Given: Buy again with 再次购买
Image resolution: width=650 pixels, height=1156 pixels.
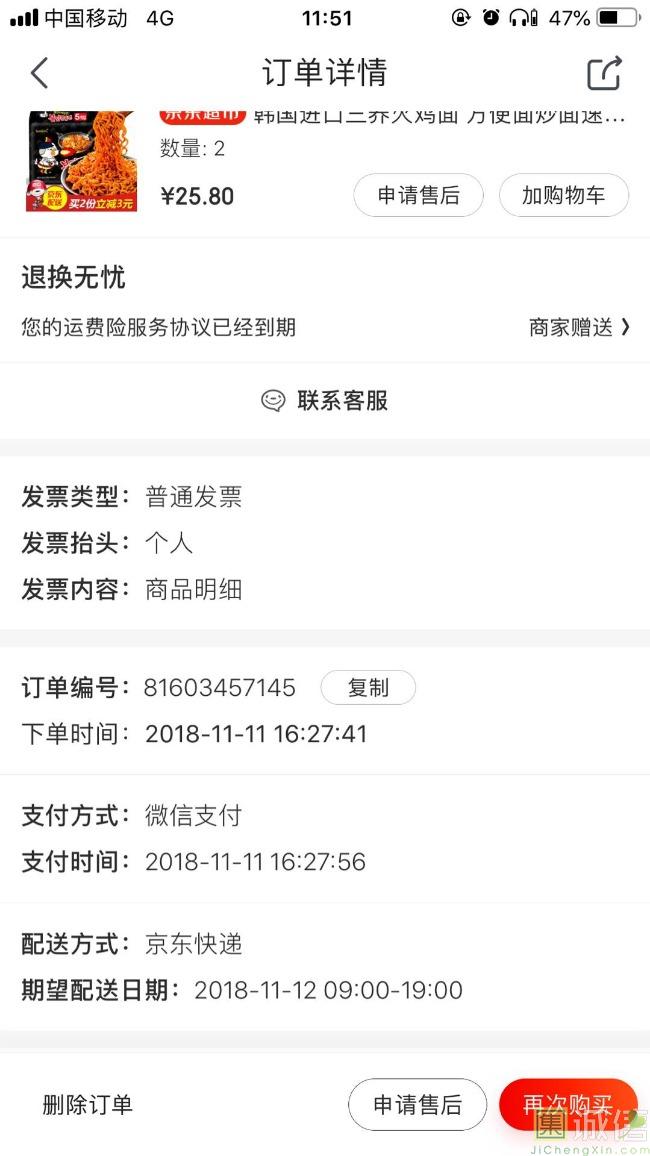Looking at the screenshot, I should tap(567, 1104).
